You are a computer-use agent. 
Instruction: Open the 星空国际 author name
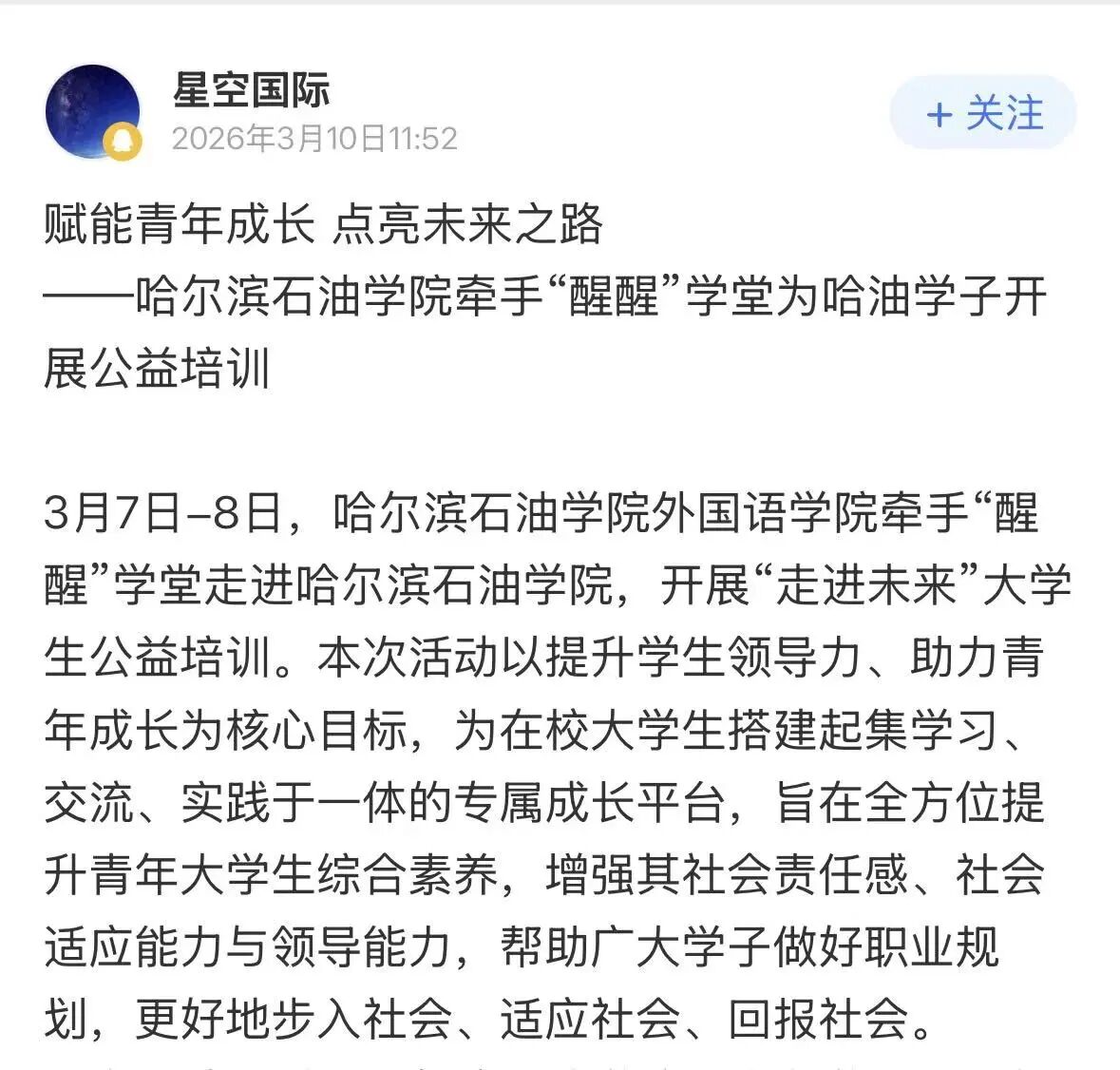pyautogui.click(x=252, y=89)
